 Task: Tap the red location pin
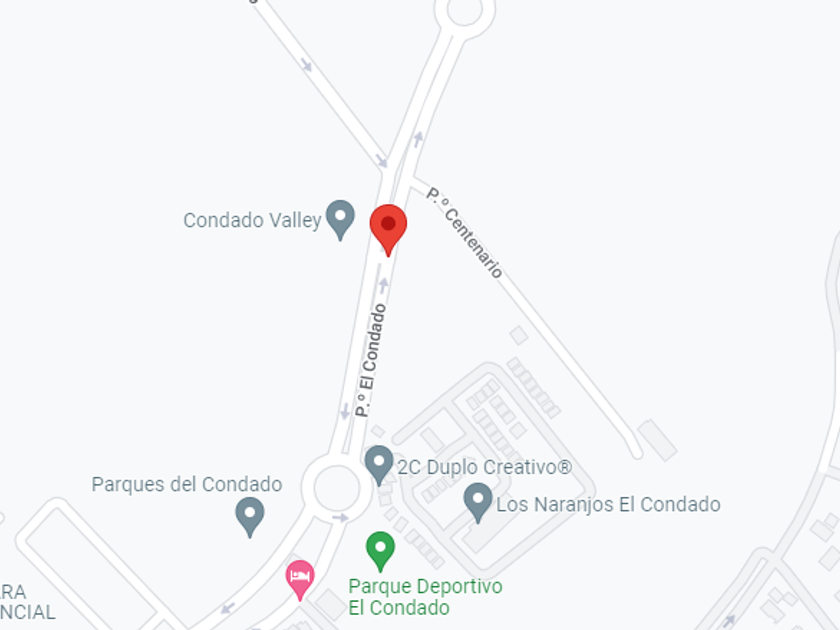388,227
